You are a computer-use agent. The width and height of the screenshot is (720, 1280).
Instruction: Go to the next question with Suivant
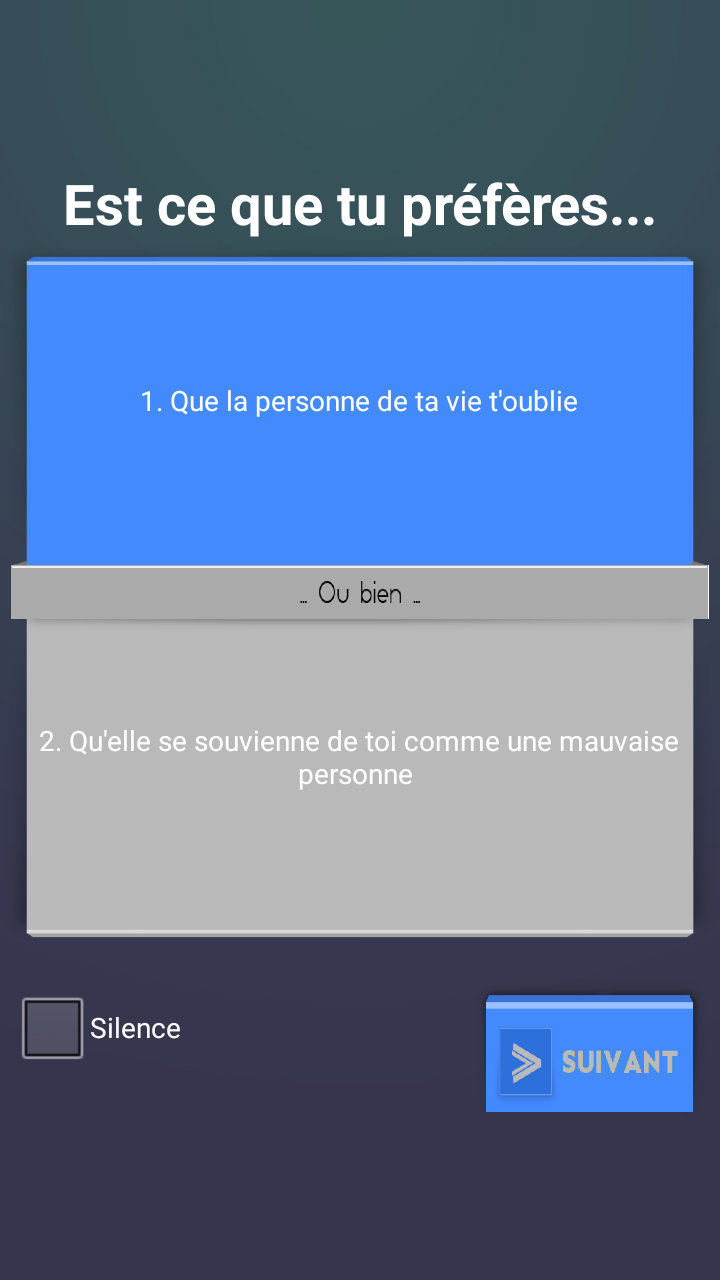(x=589, y=1054)
